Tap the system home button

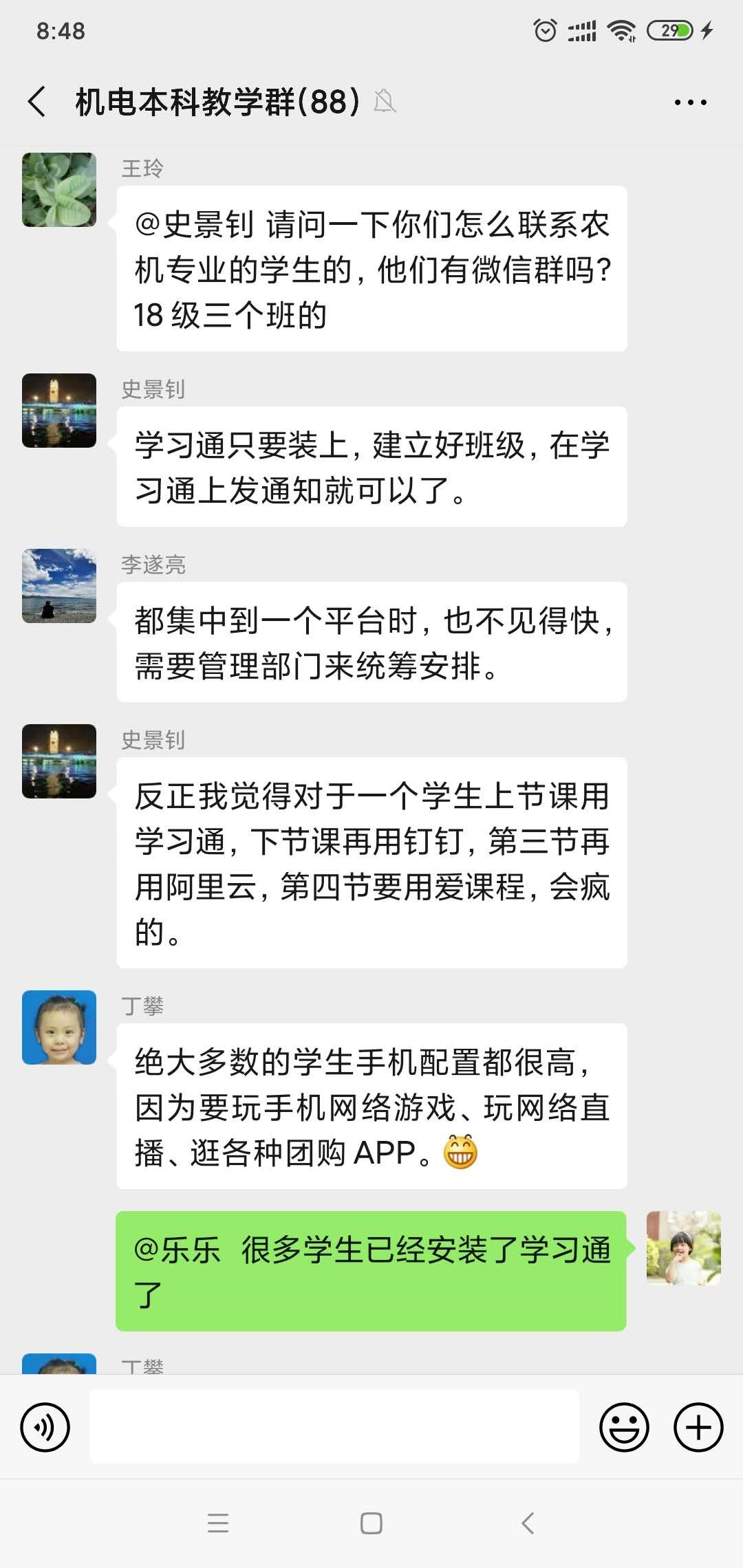coord(371,1523)
